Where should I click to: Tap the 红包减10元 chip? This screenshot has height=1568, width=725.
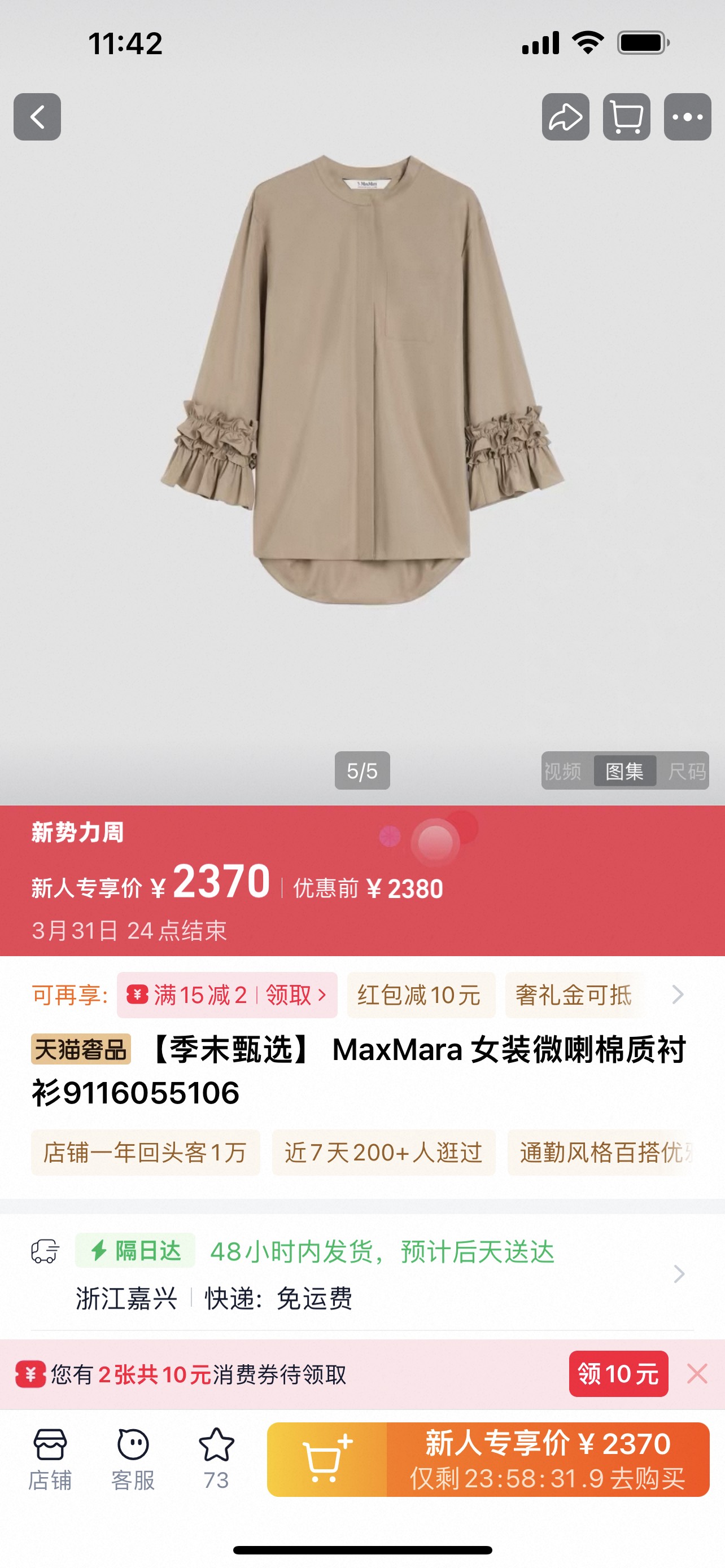pyautogui.click(x=420, y=995)
